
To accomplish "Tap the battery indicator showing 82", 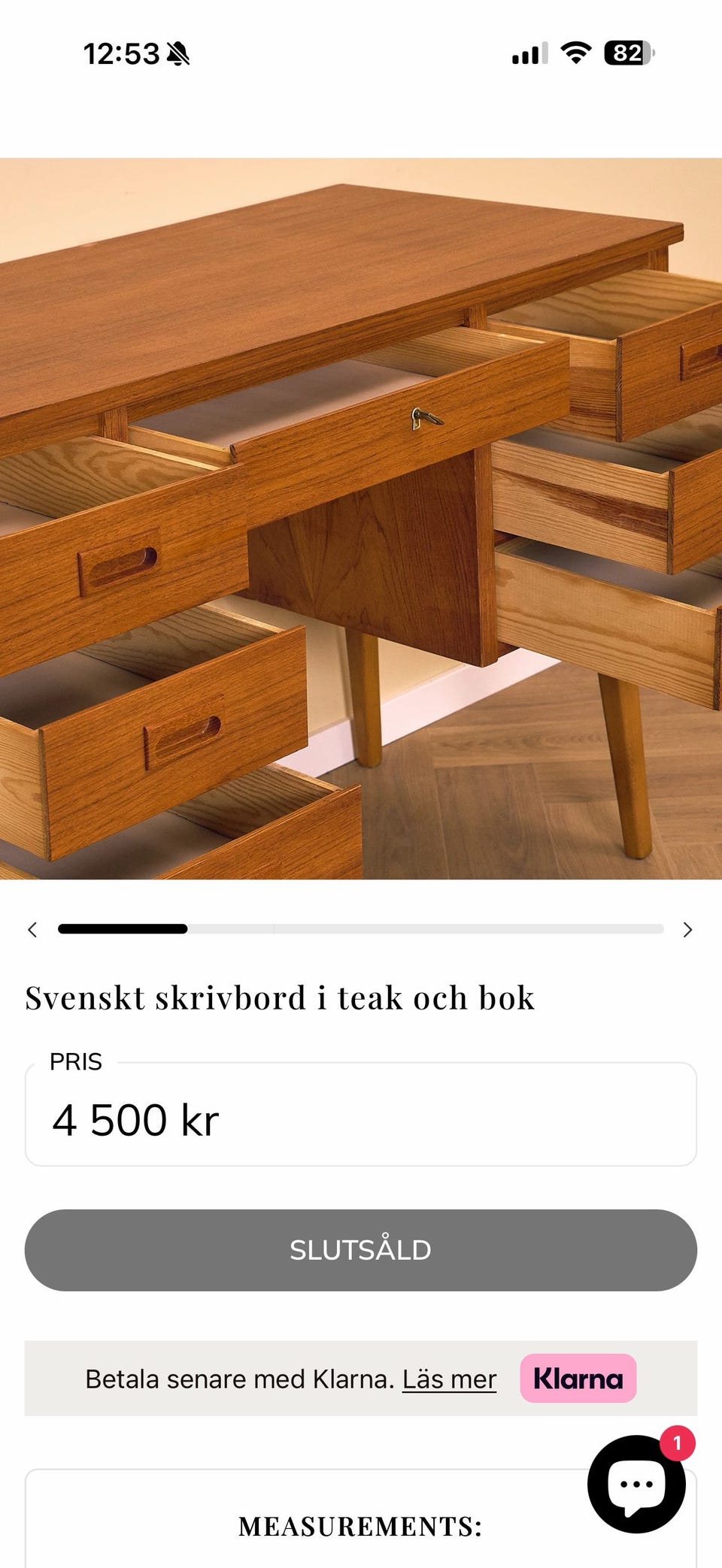I will click(626, 53).
